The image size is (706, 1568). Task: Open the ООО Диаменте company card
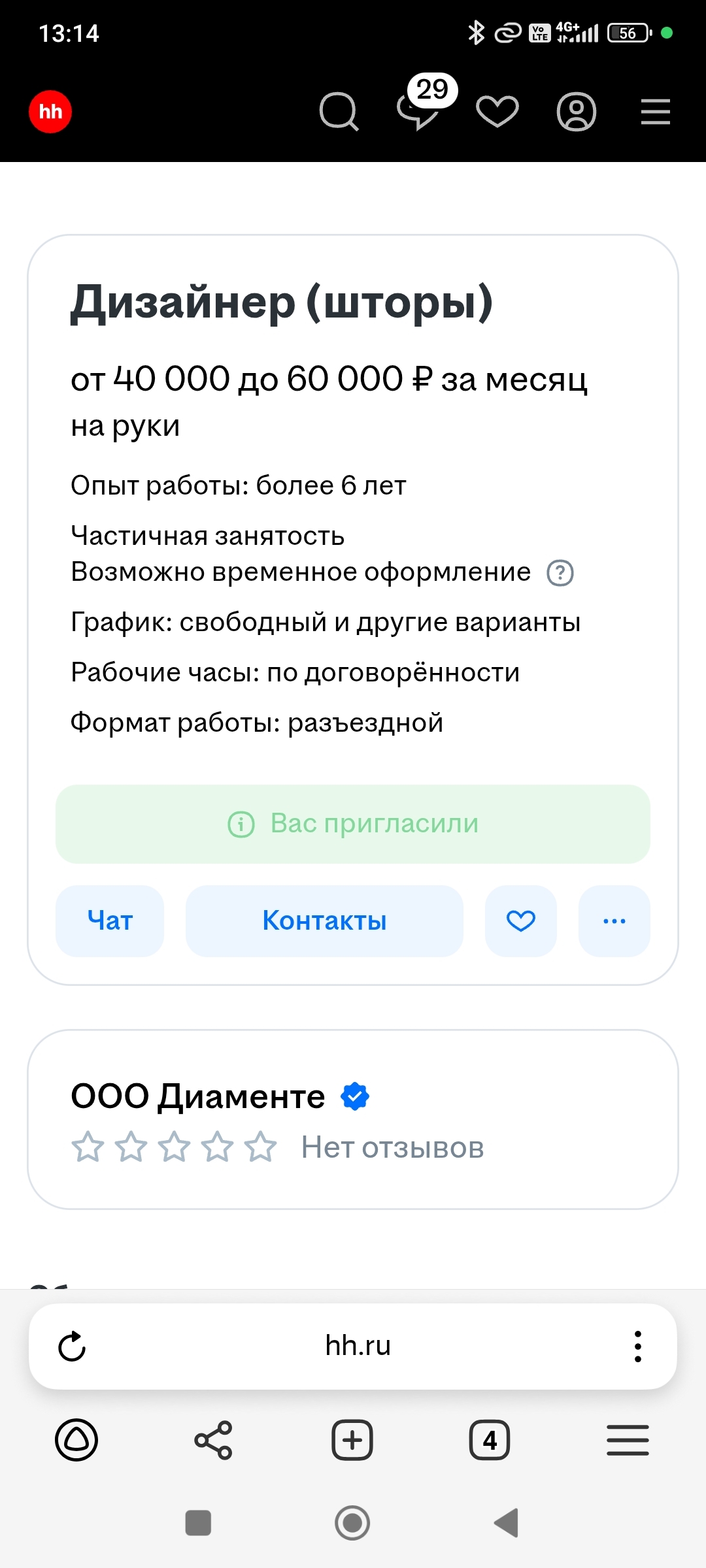(x=353, y=1119)
